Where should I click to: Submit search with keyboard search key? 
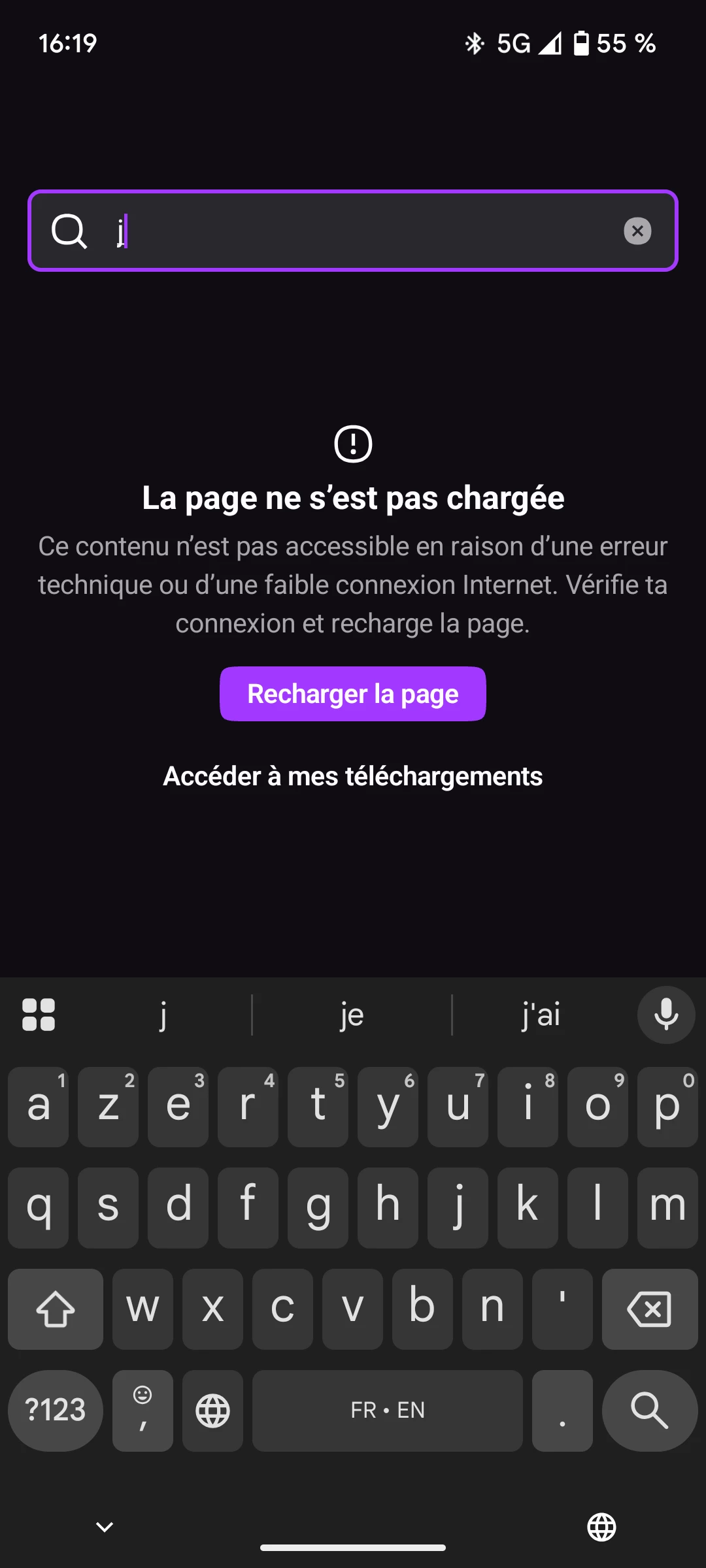pos(649,1410)
